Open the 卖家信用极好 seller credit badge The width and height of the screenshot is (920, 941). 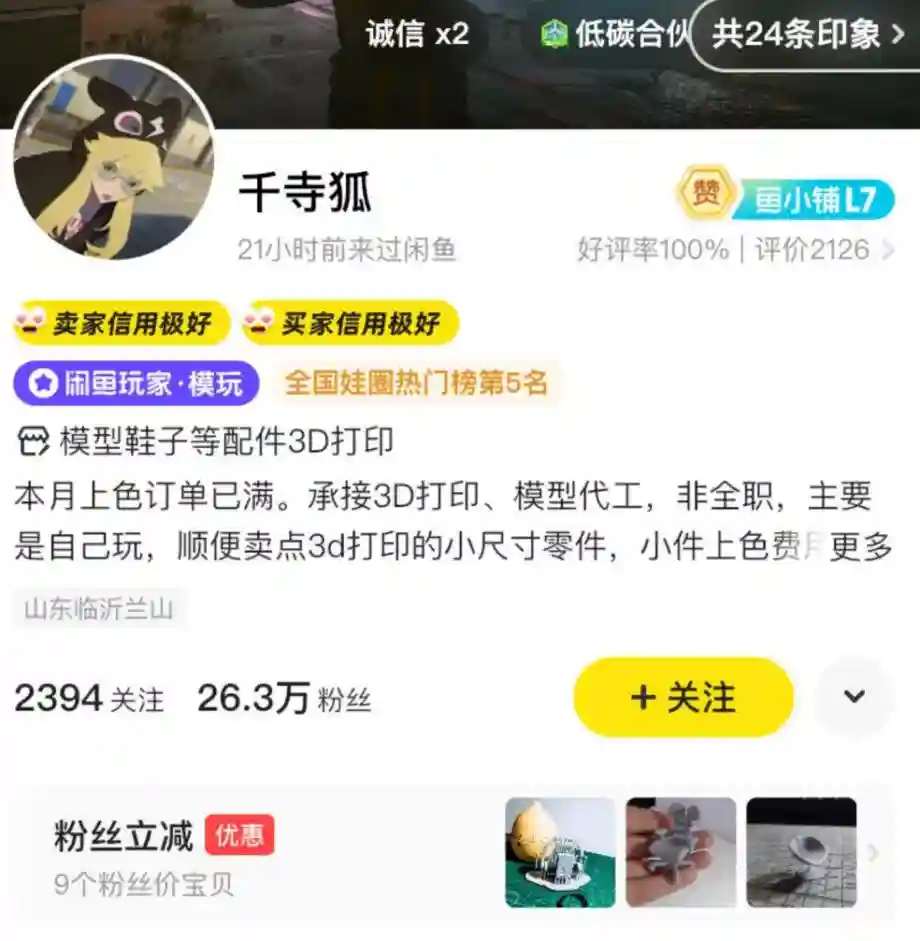[x=121, y=323]
